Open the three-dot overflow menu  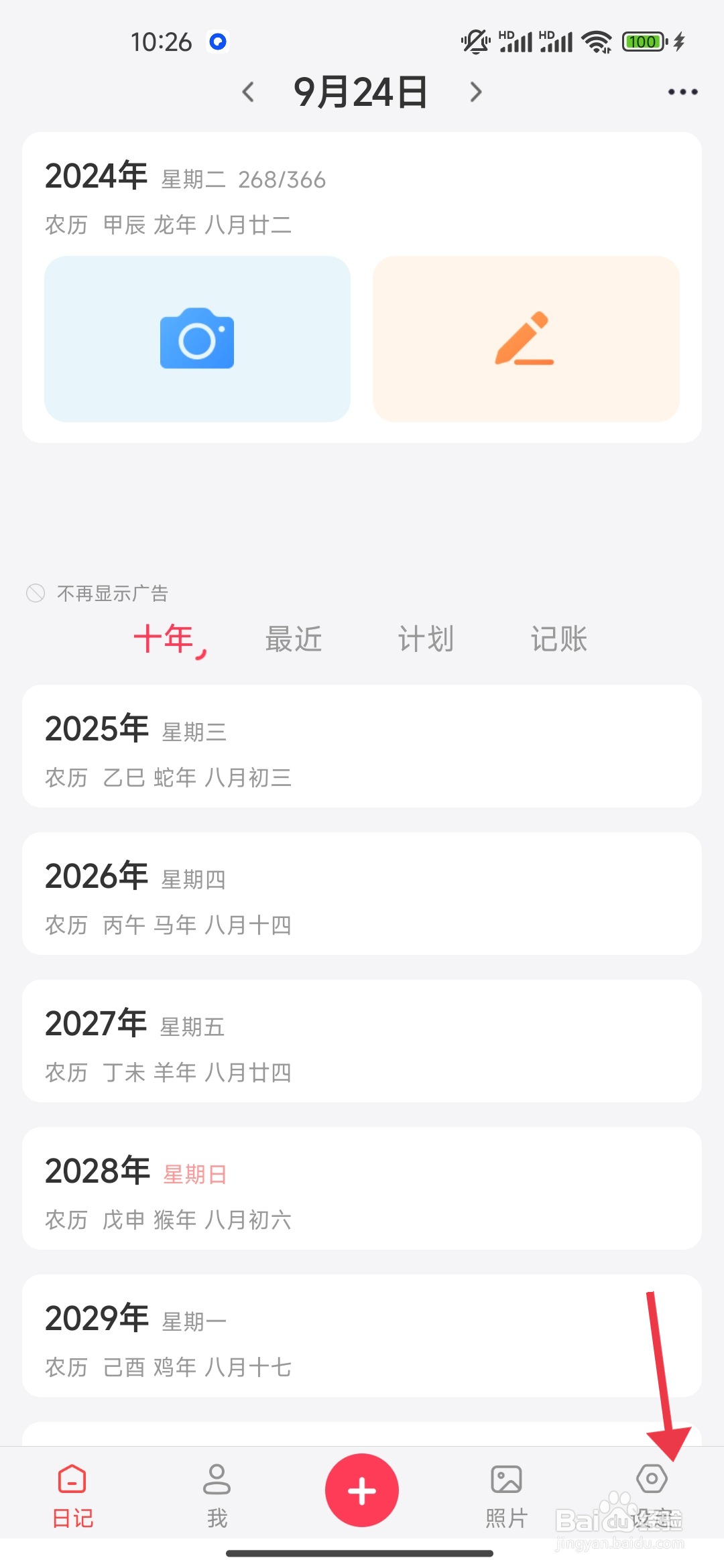click(x=682, y=92)
